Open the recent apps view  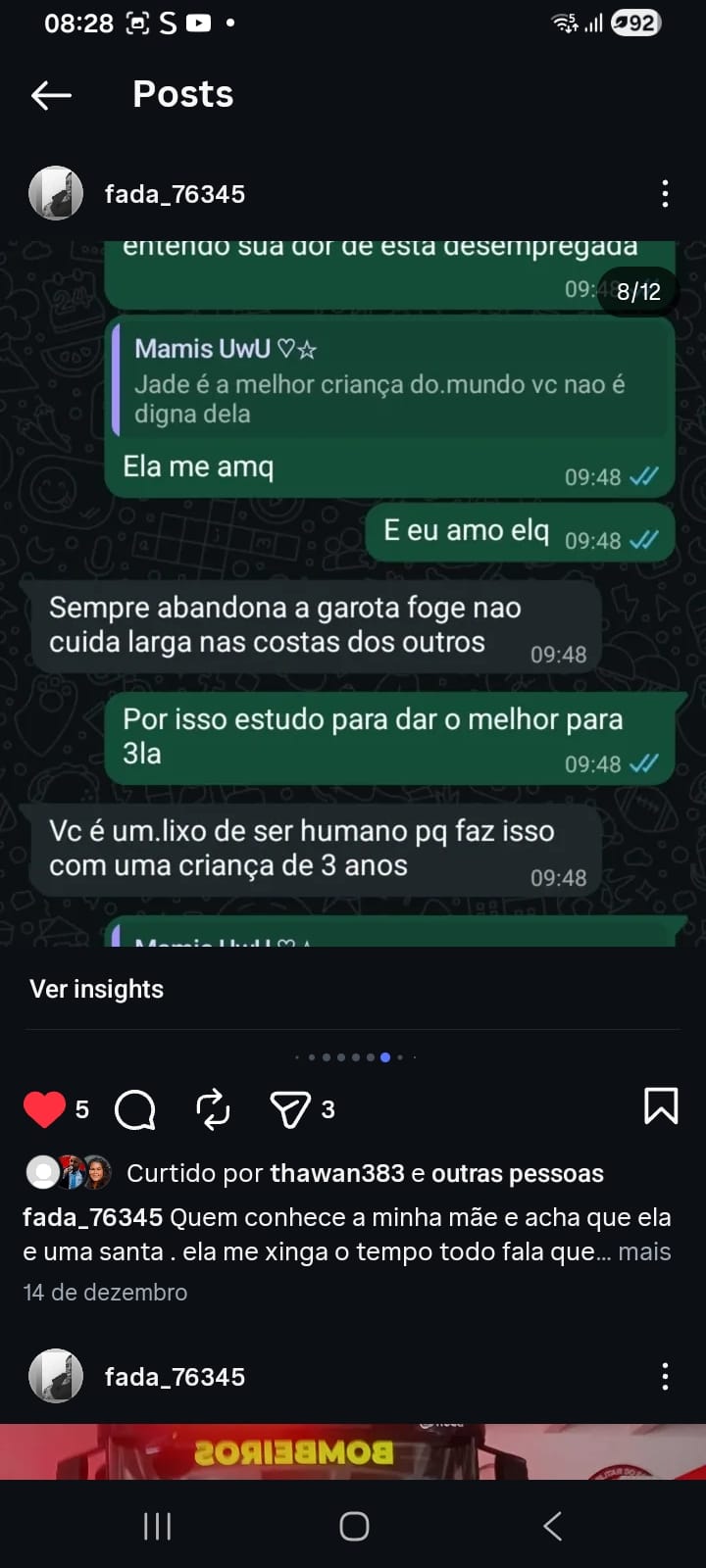[157, 1526]
